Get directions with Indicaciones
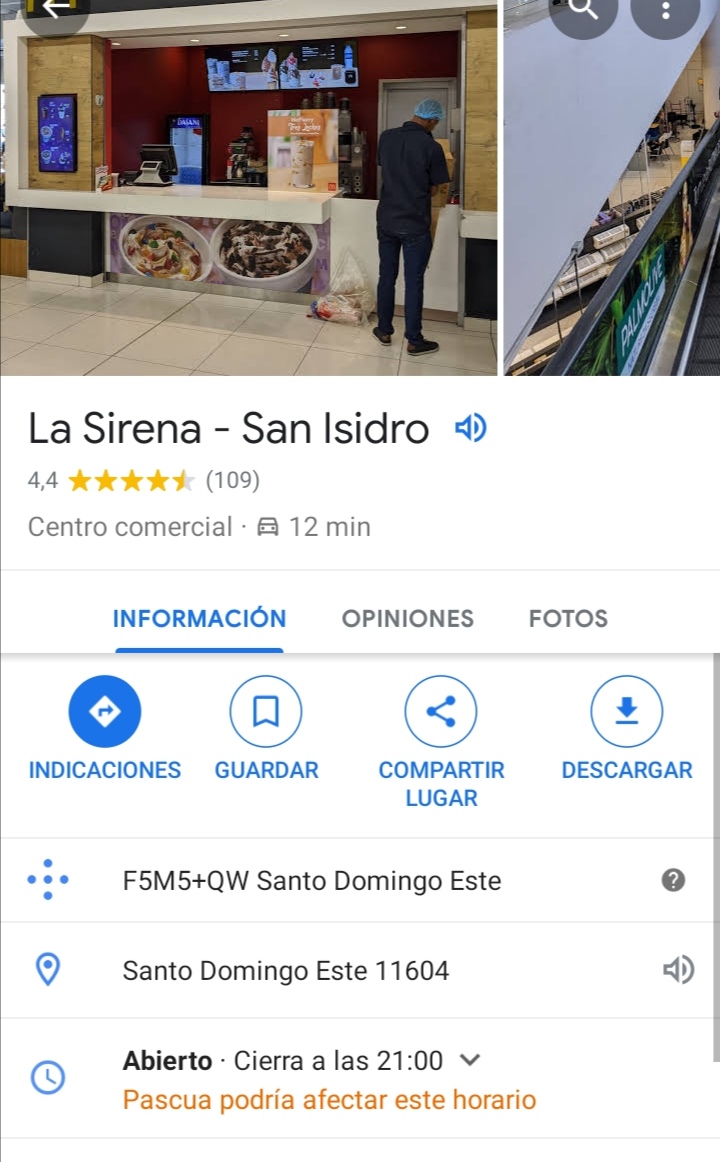Screen dimensions: 720x1162 coord(105,712)
